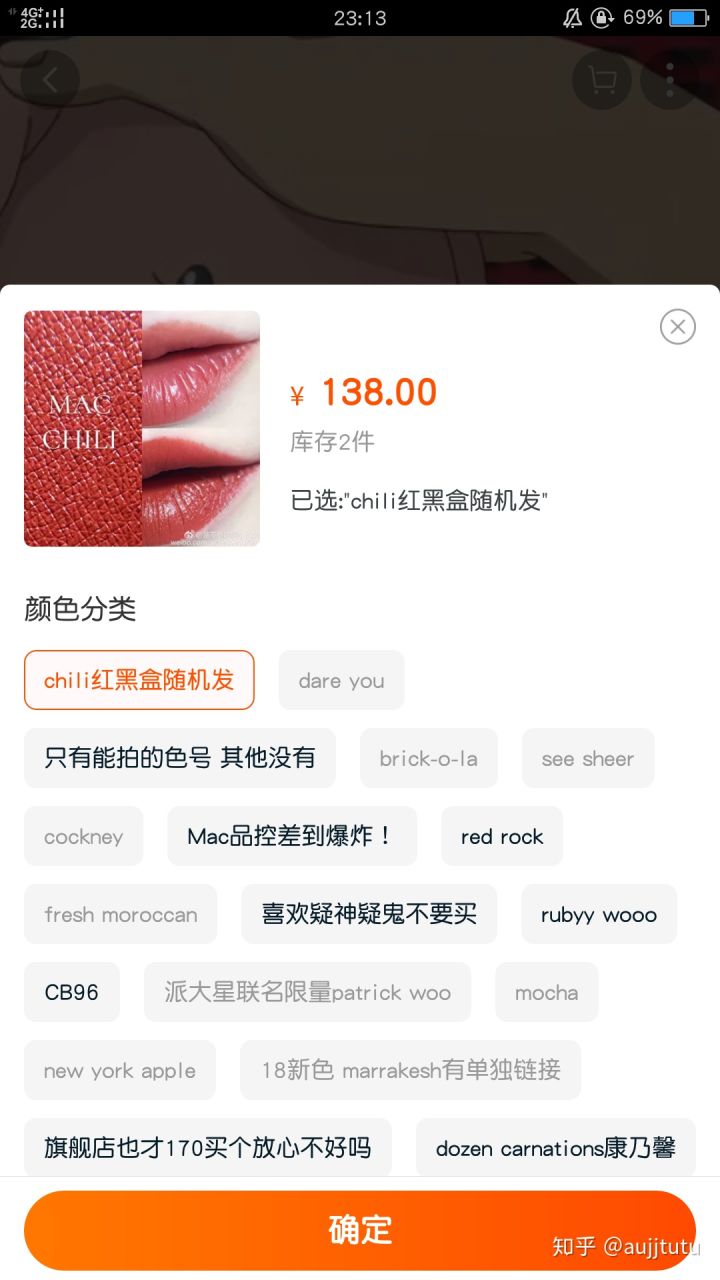Select the chili红黑盒随机发 option

[x=139, y=680]
